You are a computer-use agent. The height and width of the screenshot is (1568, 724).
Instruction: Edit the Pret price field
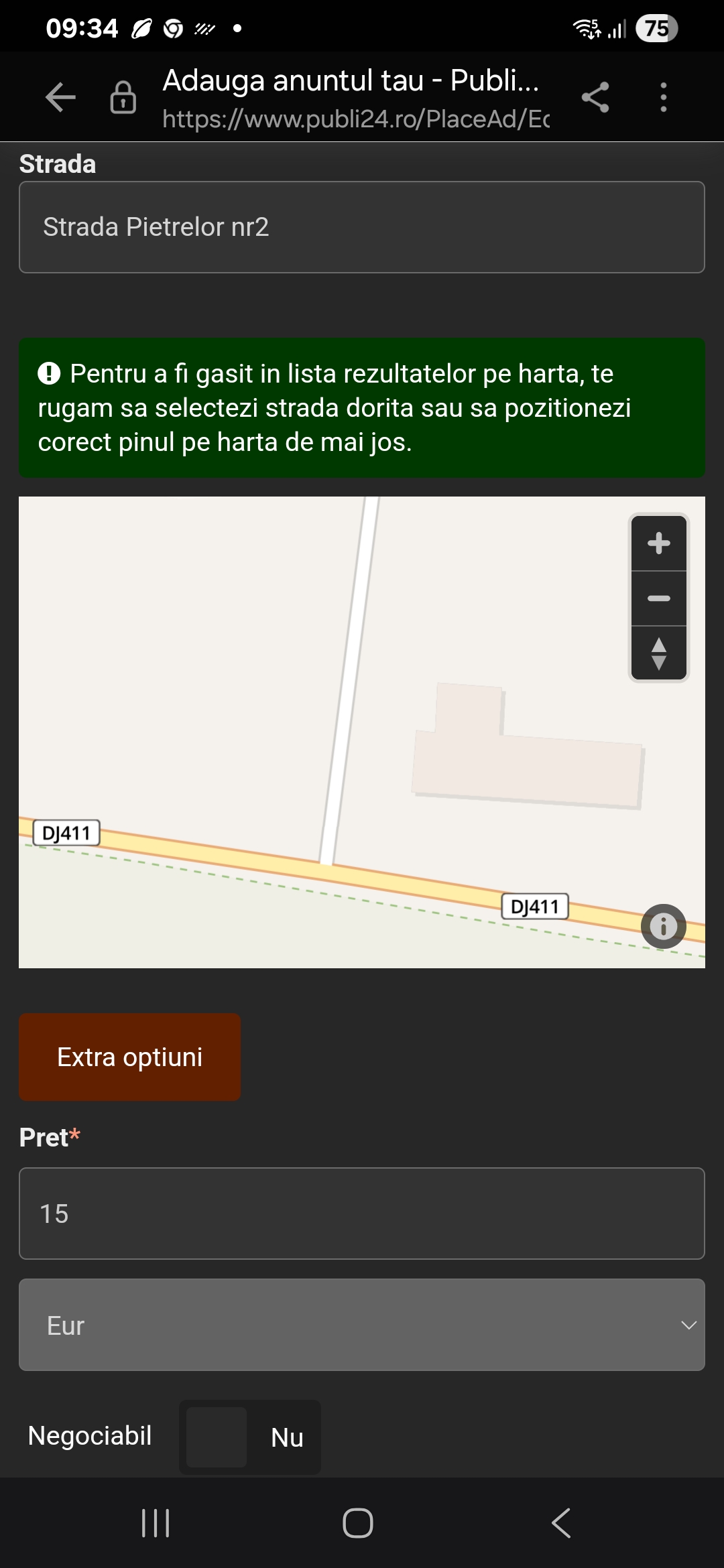click(362, 1214)
